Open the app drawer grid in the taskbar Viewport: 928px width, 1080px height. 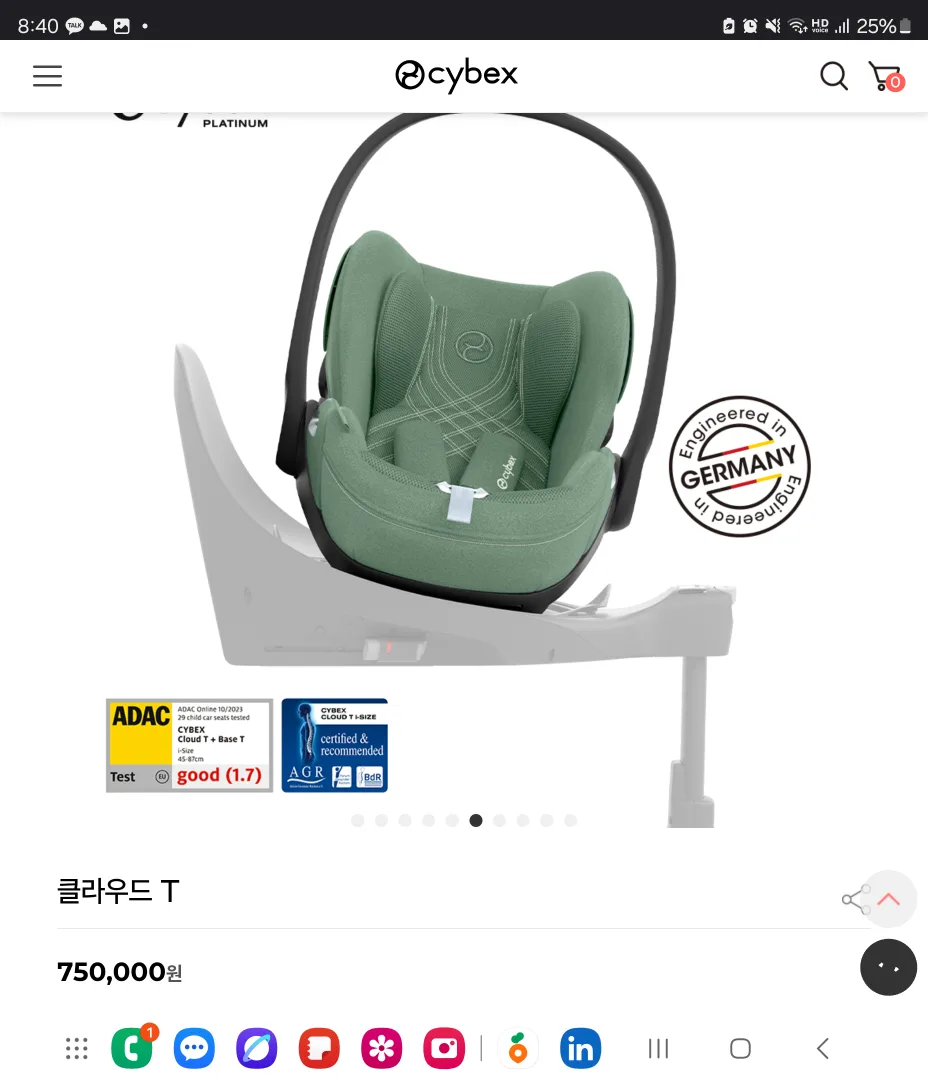(77, 1048)
